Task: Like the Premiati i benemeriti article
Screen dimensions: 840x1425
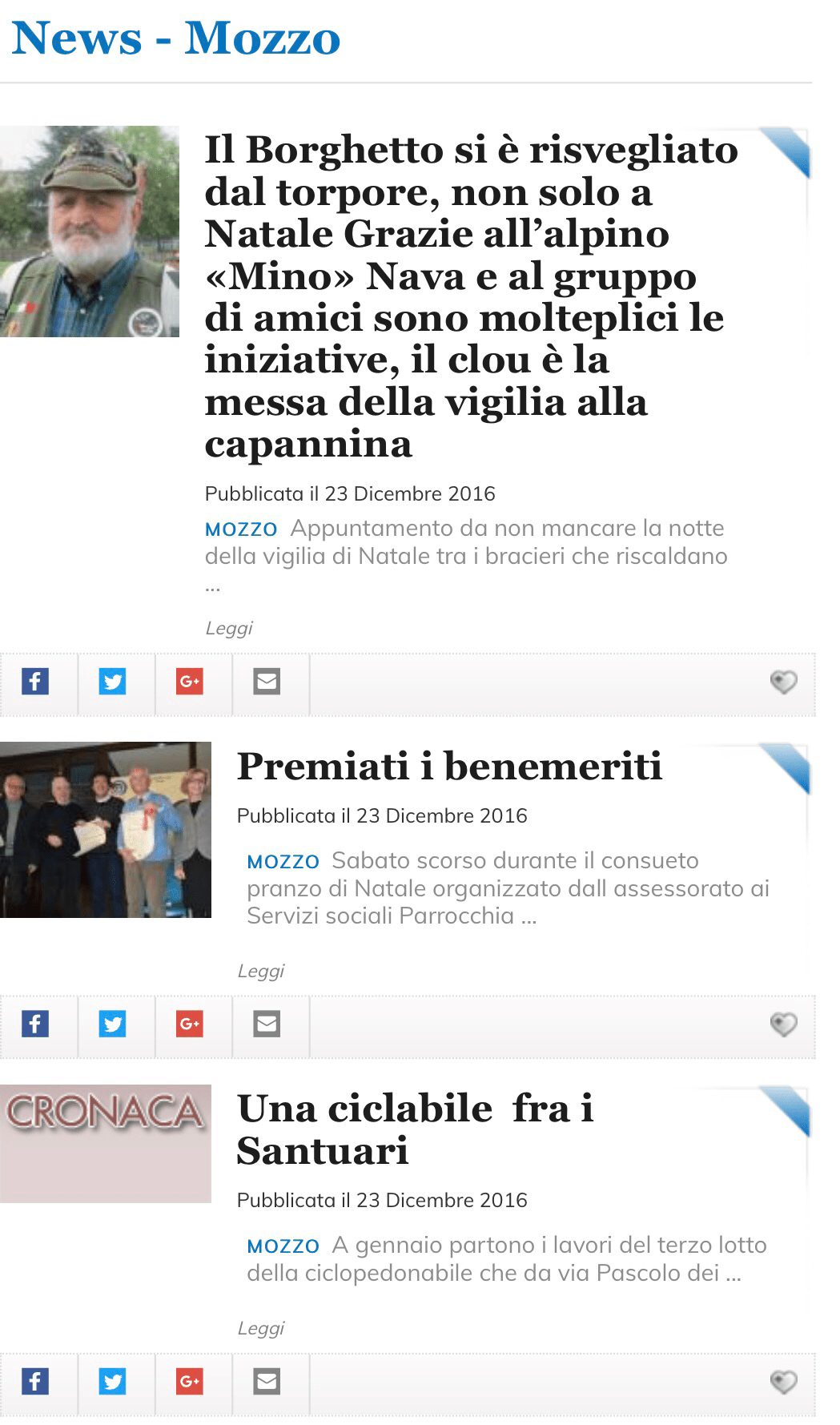Action: coord(783,1024)
